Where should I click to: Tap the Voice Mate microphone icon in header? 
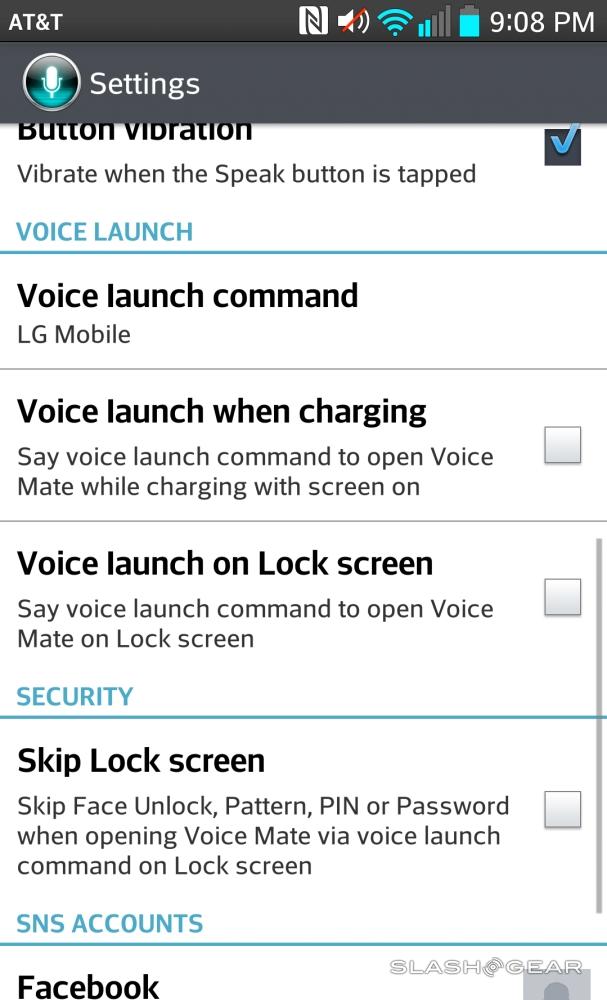[x=50, y=83]
